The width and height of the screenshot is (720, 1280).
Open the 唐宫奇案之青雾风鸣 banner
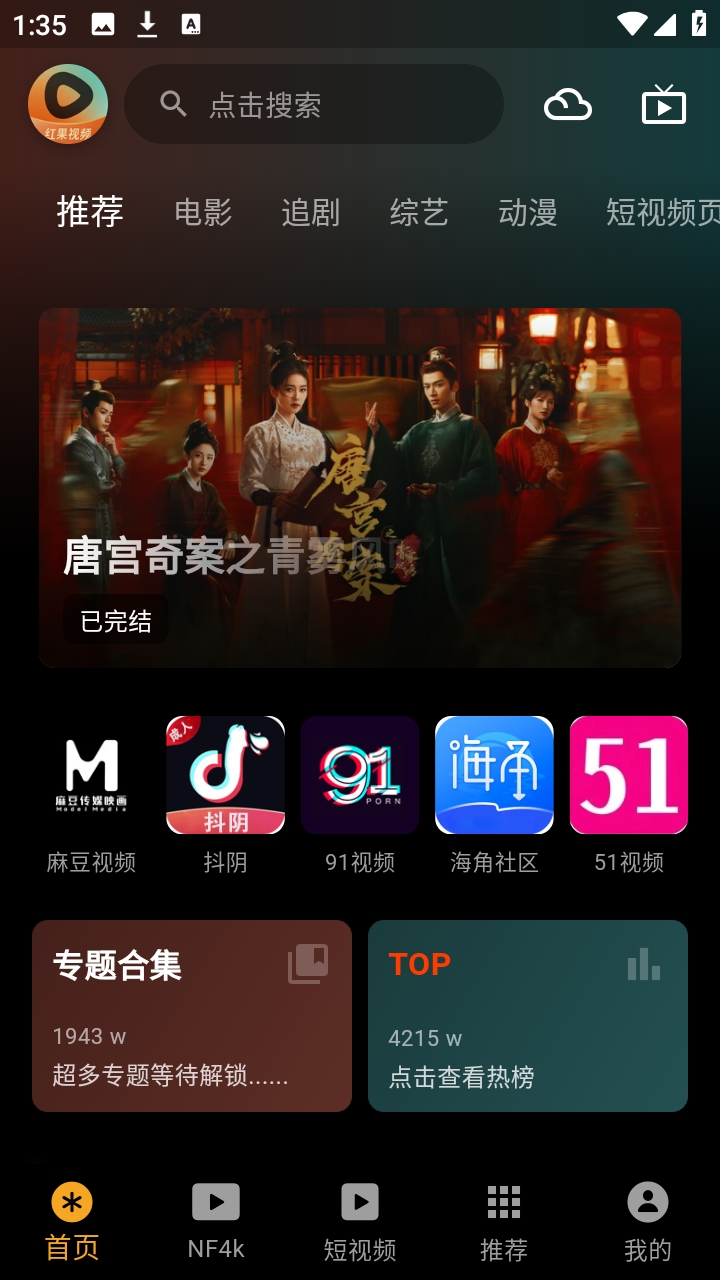click(x=360, y=487)
